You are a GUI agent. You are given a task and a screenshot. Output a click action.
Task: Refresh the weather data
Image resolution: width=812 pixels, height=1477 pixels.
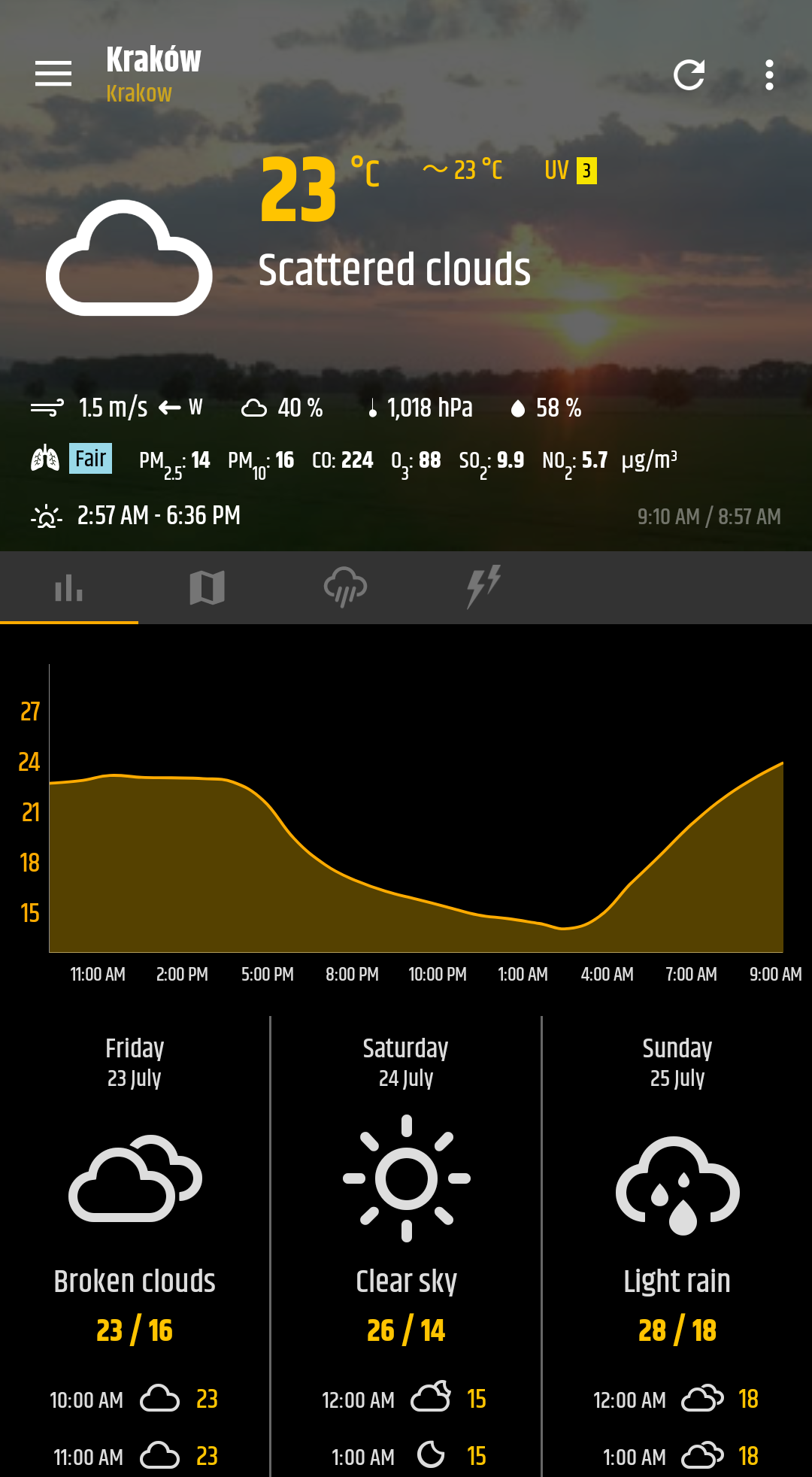[x=689, y=74]
